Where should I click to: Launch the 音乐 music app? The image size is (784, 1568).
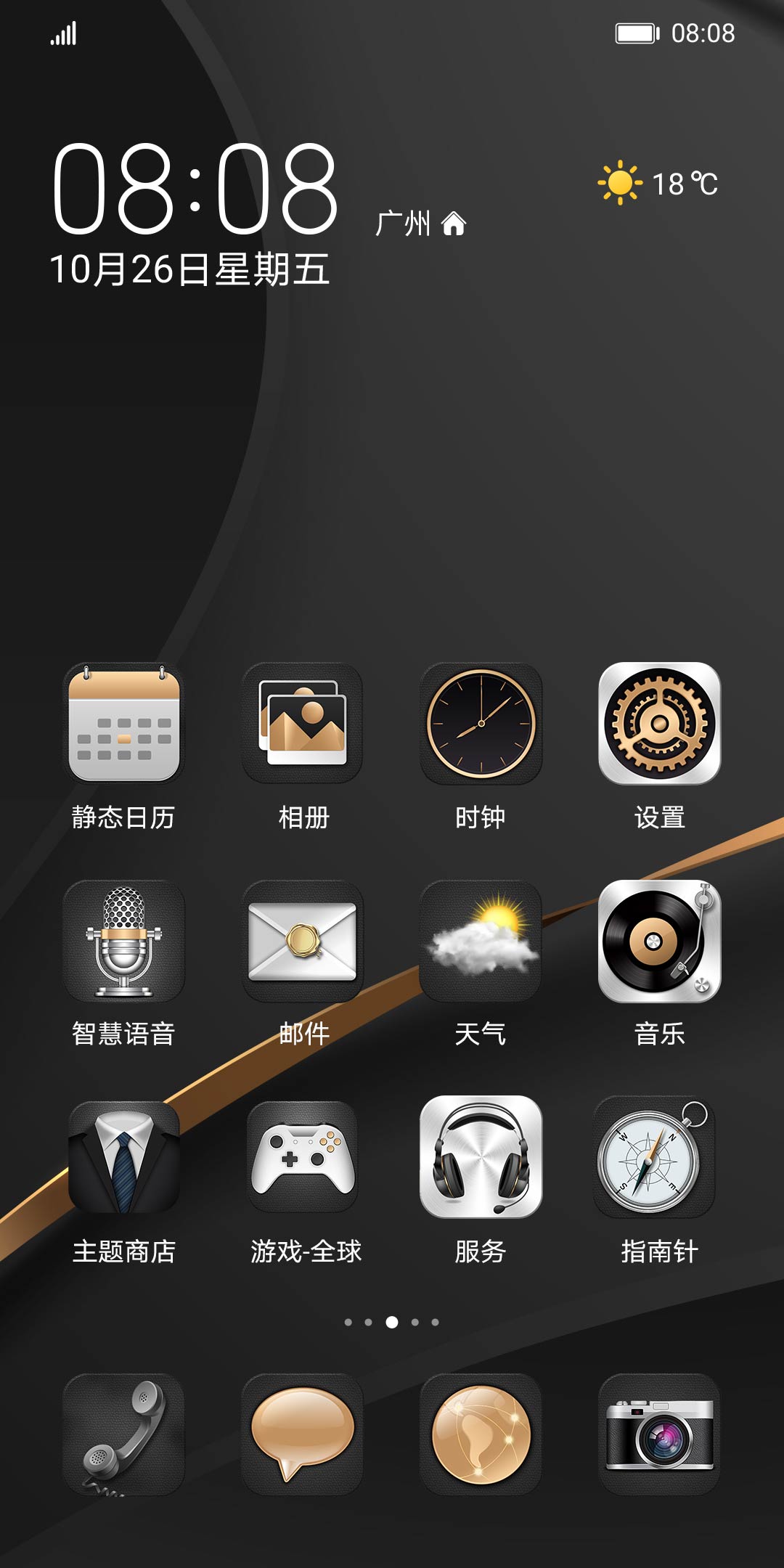coord(659,941)
